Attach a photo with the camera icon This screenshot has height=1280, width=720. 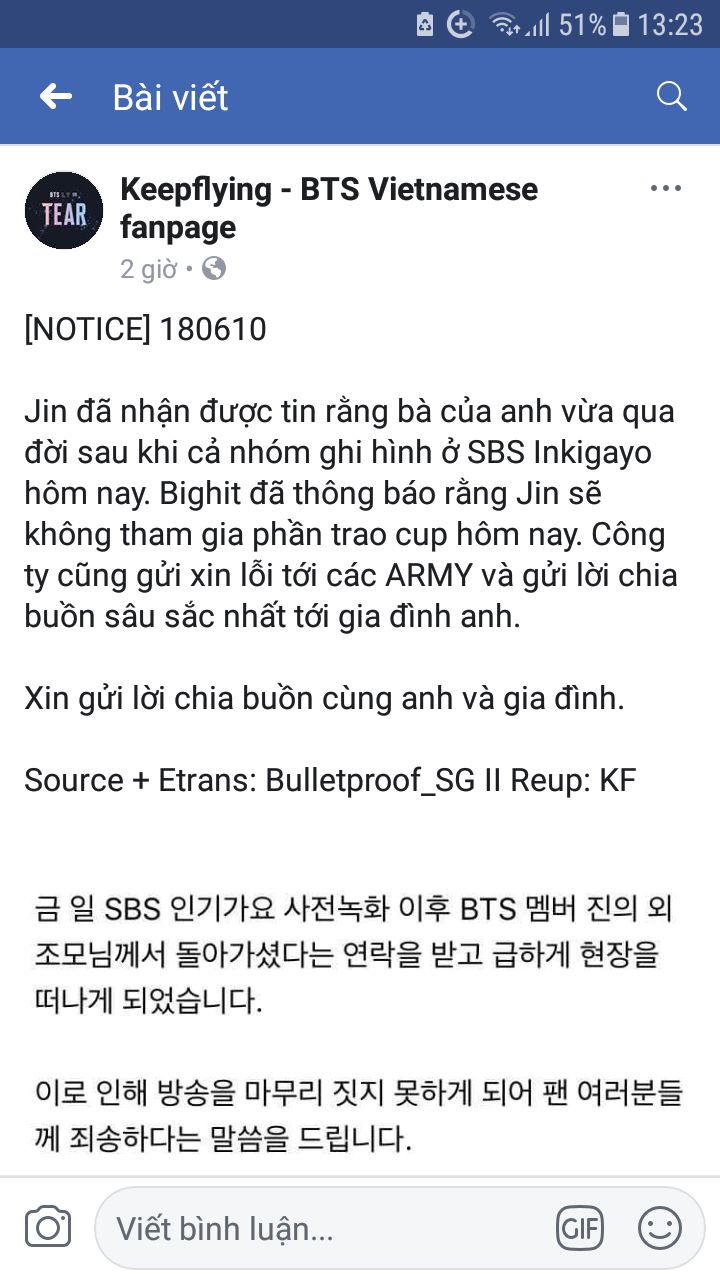[47, 1228]
